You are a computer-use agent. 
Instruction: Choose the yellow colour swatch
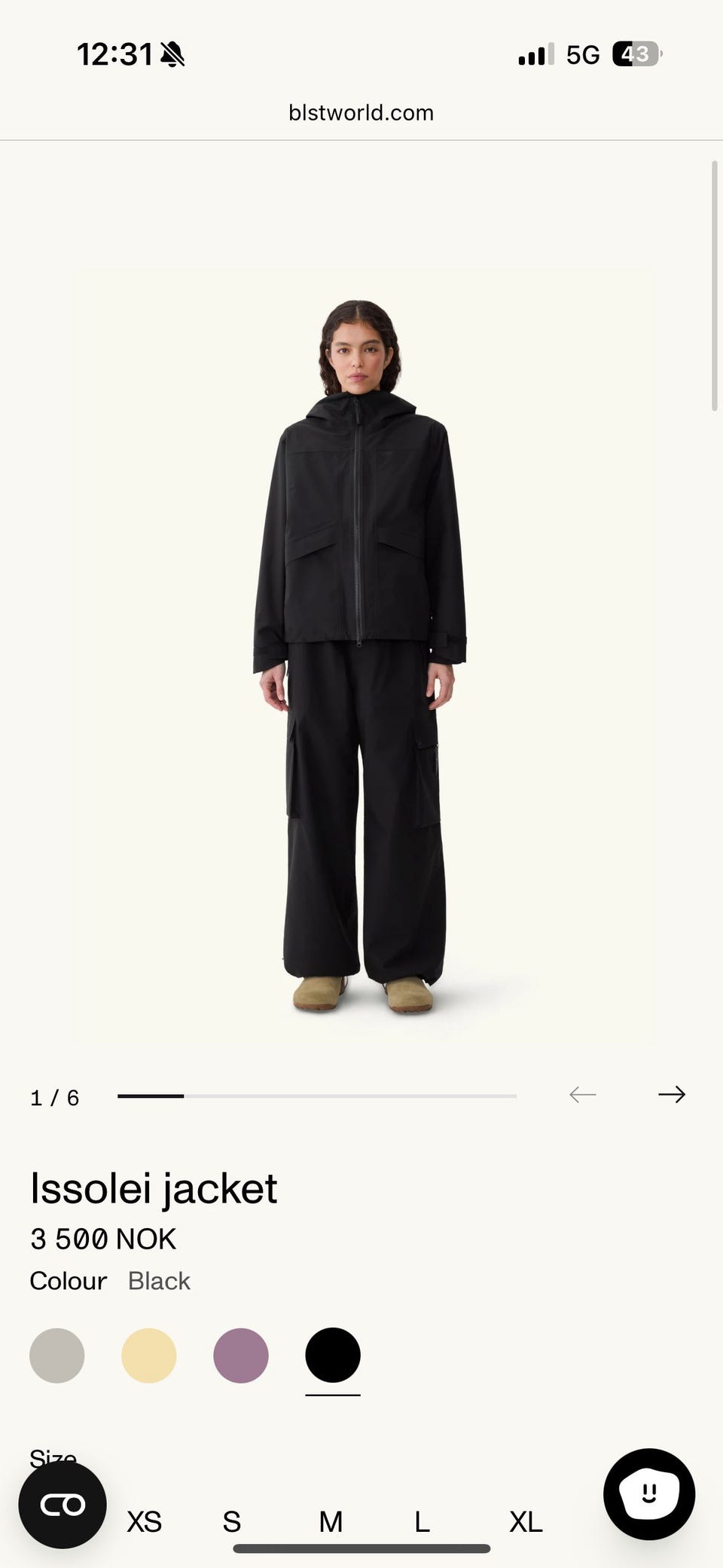tap(149, 1356)
